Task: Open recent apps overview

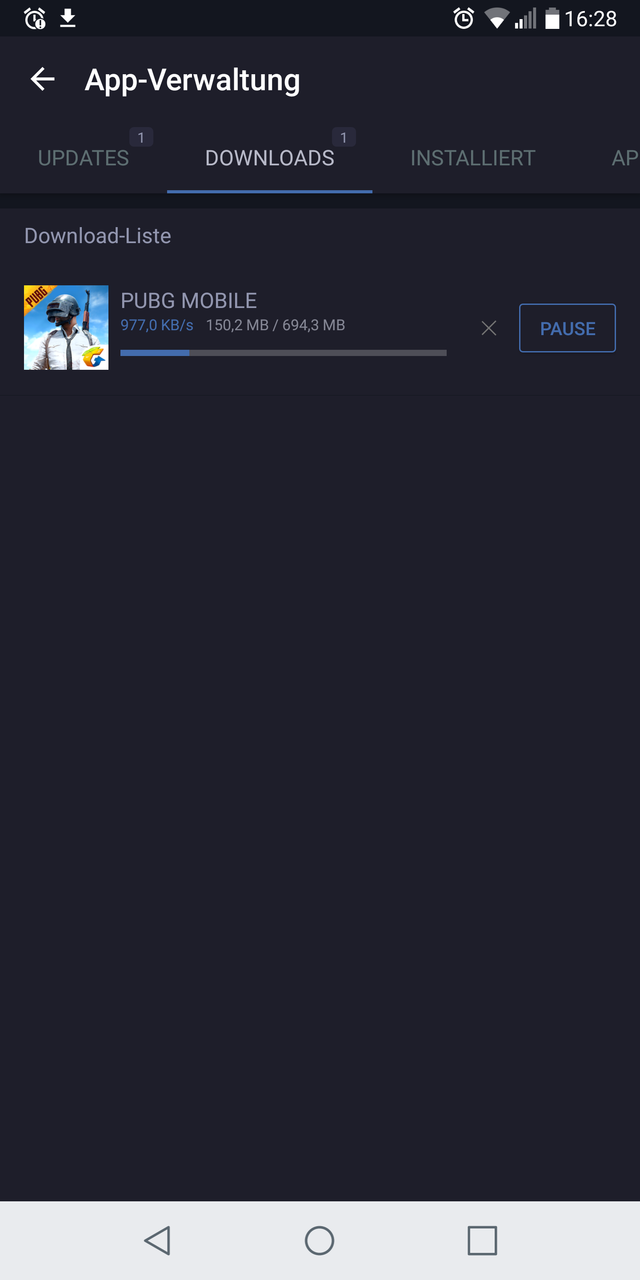Action: 482,1241
